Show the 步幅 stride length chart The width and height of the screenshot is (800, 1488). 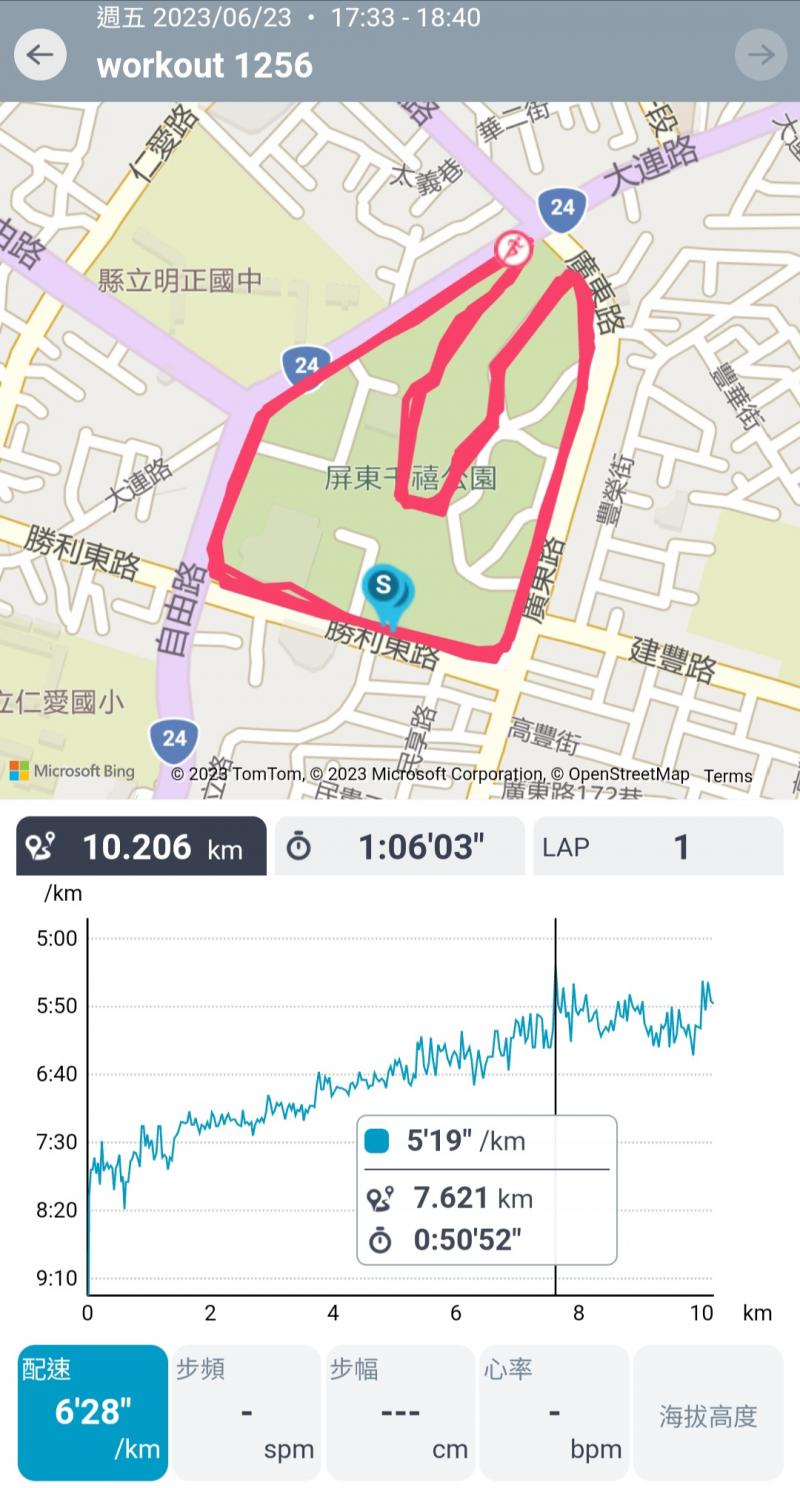(400, 1412)
